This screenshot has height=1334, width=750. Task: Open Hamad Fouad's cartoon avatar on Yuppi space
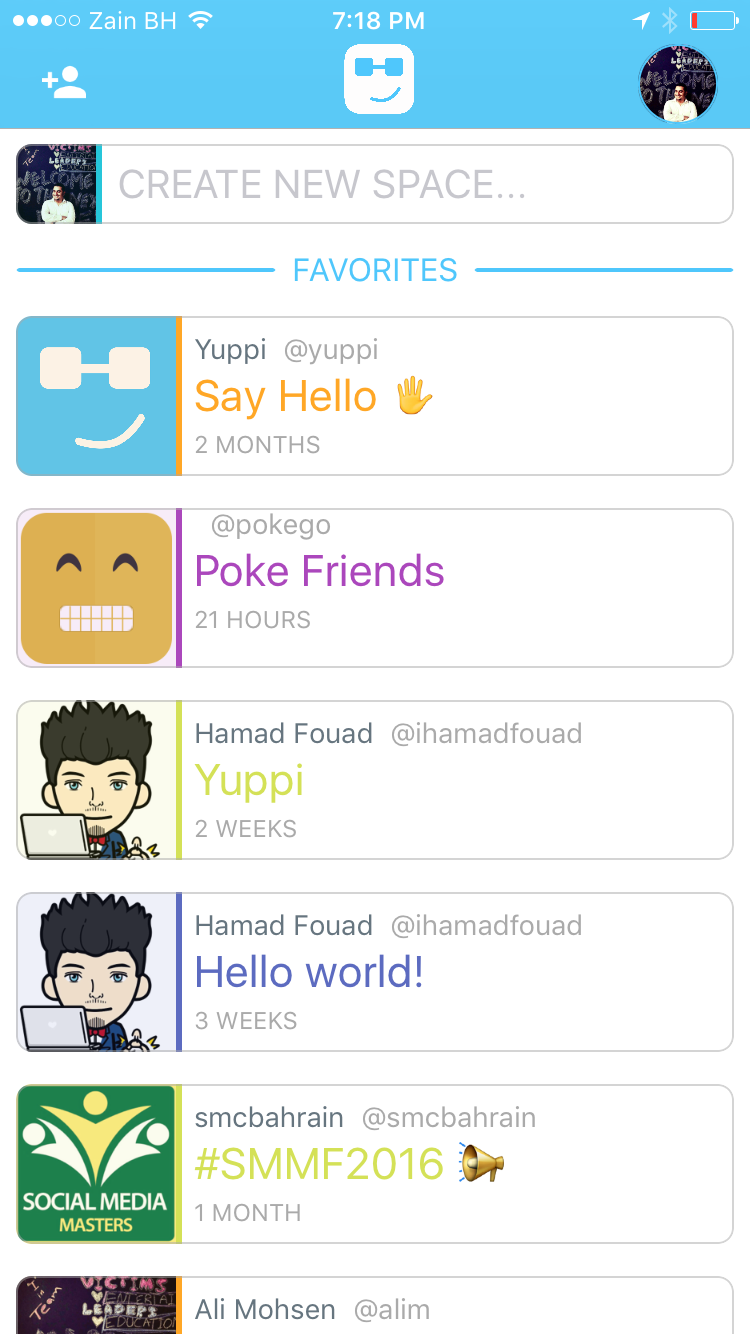click(95, 779)
